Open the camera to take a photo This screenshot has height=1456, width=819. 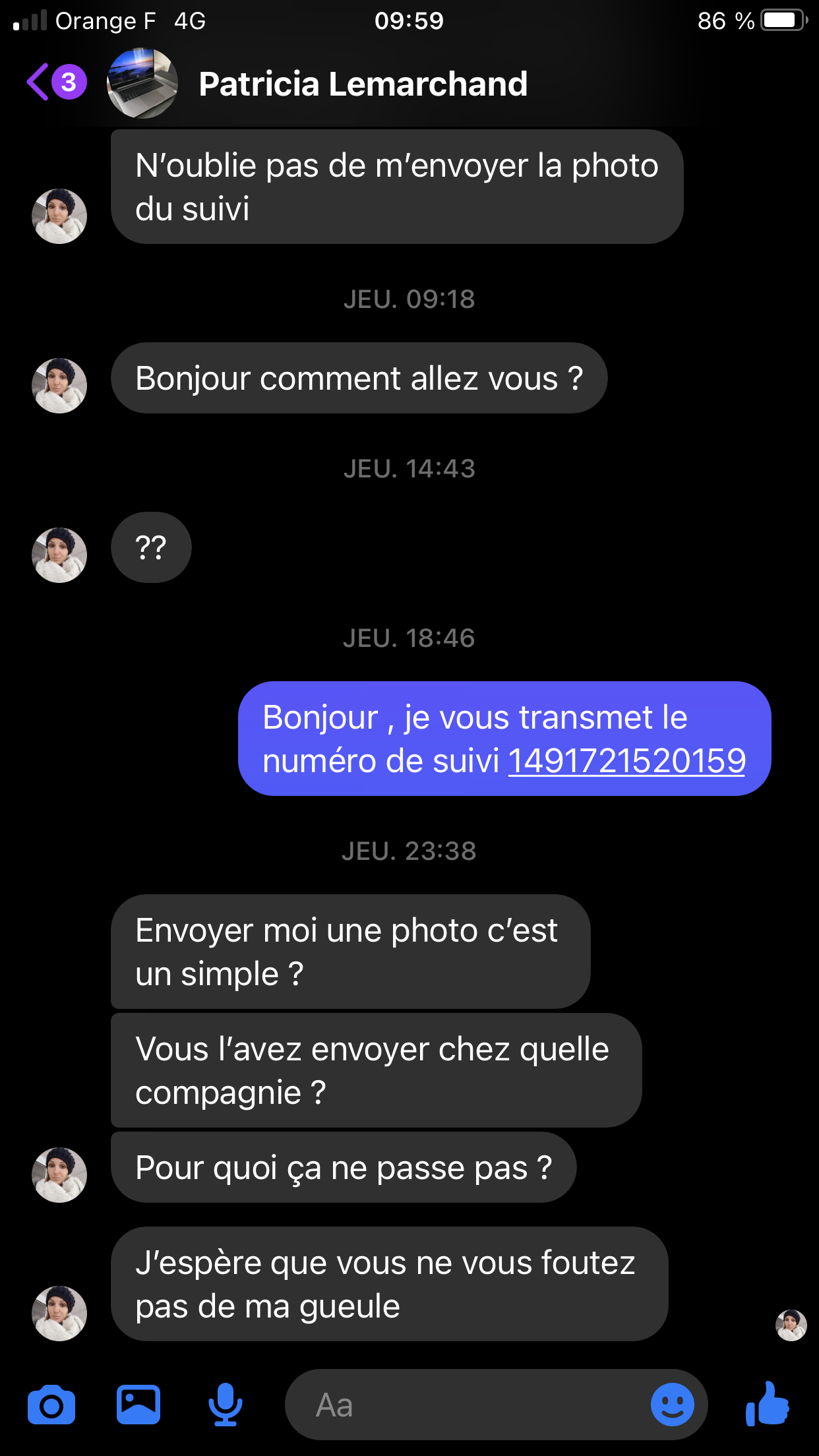click(51, 1405)
